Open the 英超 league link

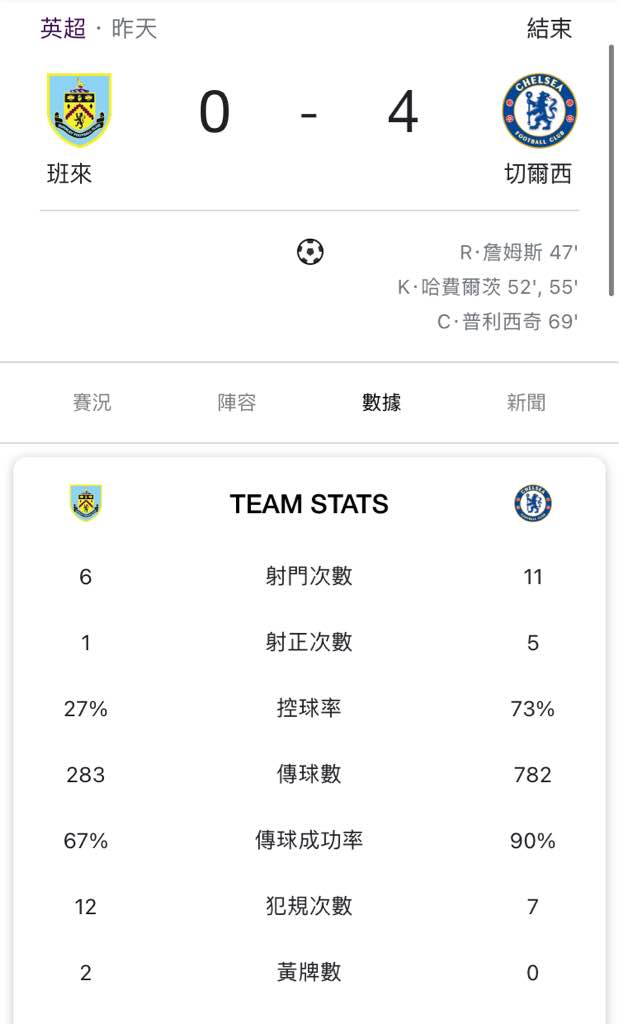click(x=63, y=29)
